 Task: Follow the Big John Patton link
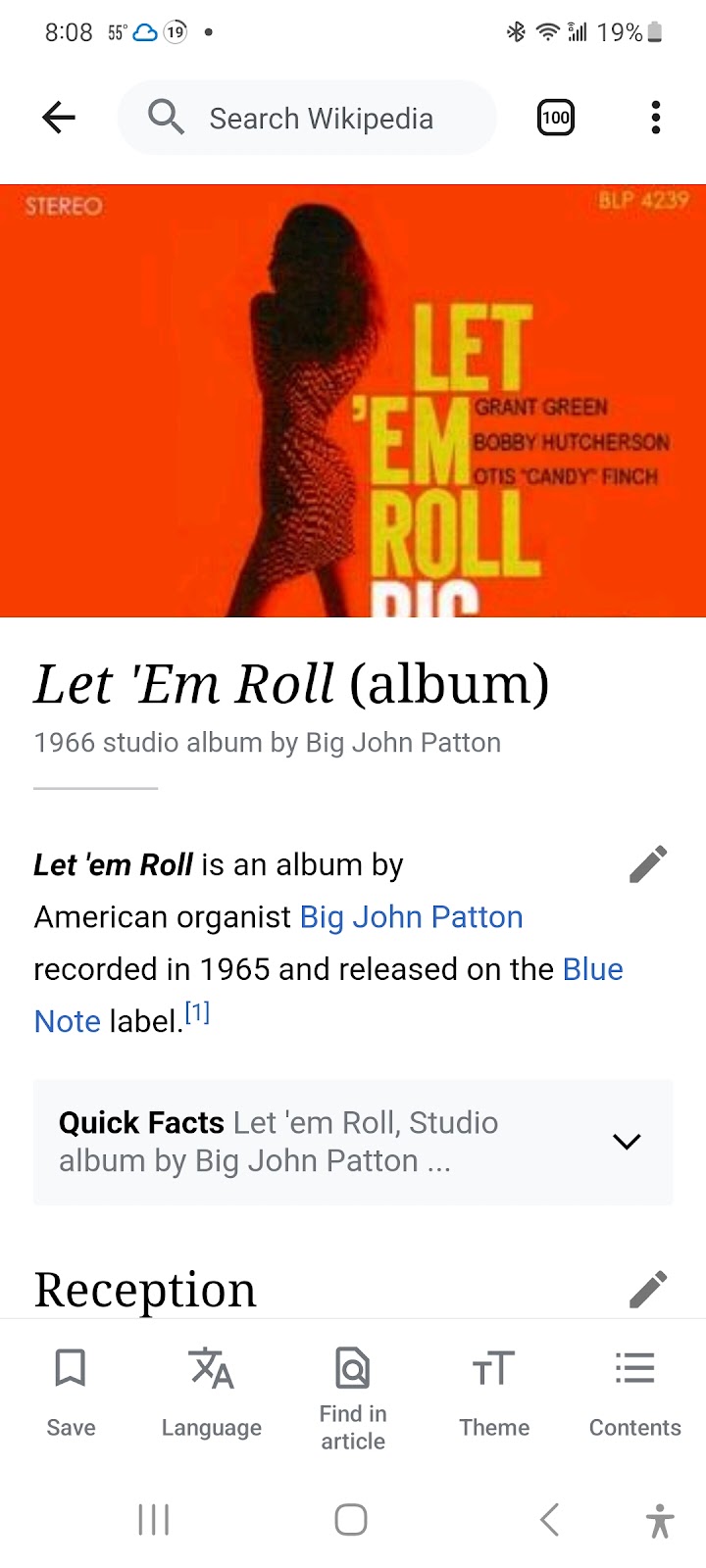[411, 917]
